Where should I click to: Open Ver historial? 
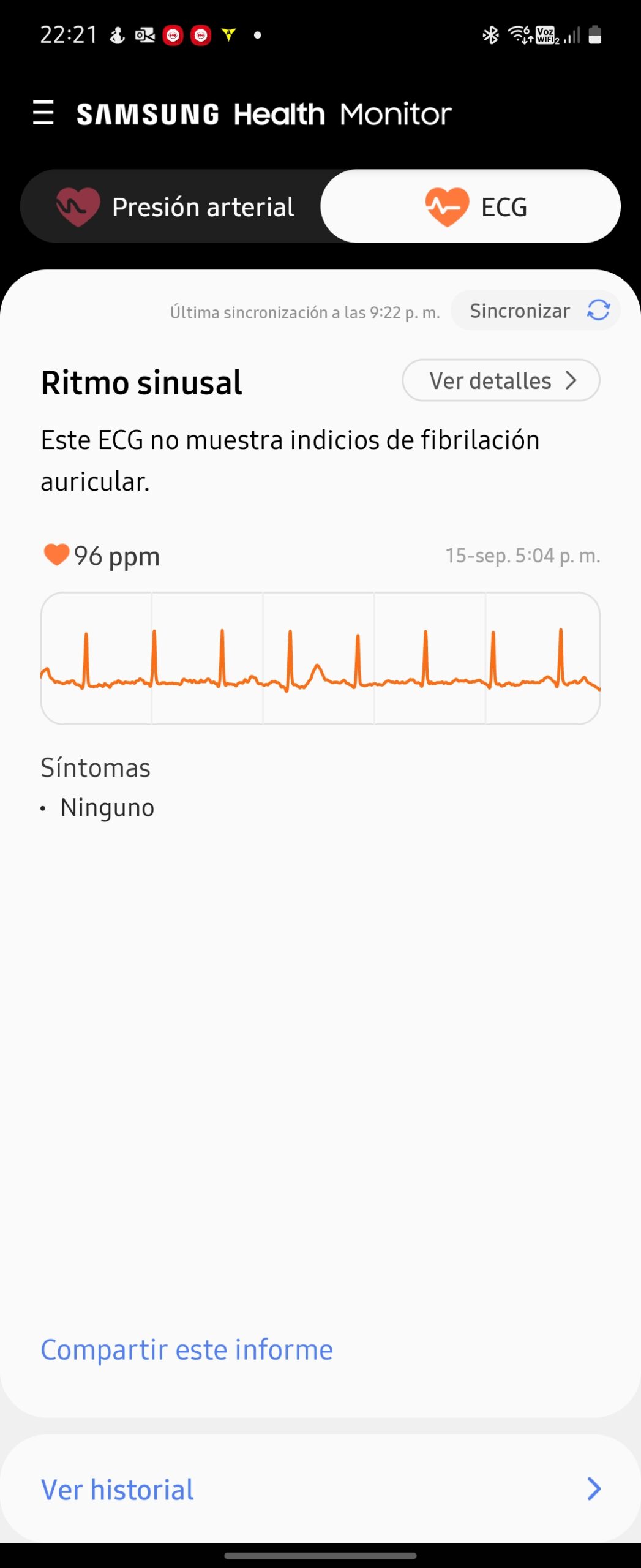(x=320, y=1490)
